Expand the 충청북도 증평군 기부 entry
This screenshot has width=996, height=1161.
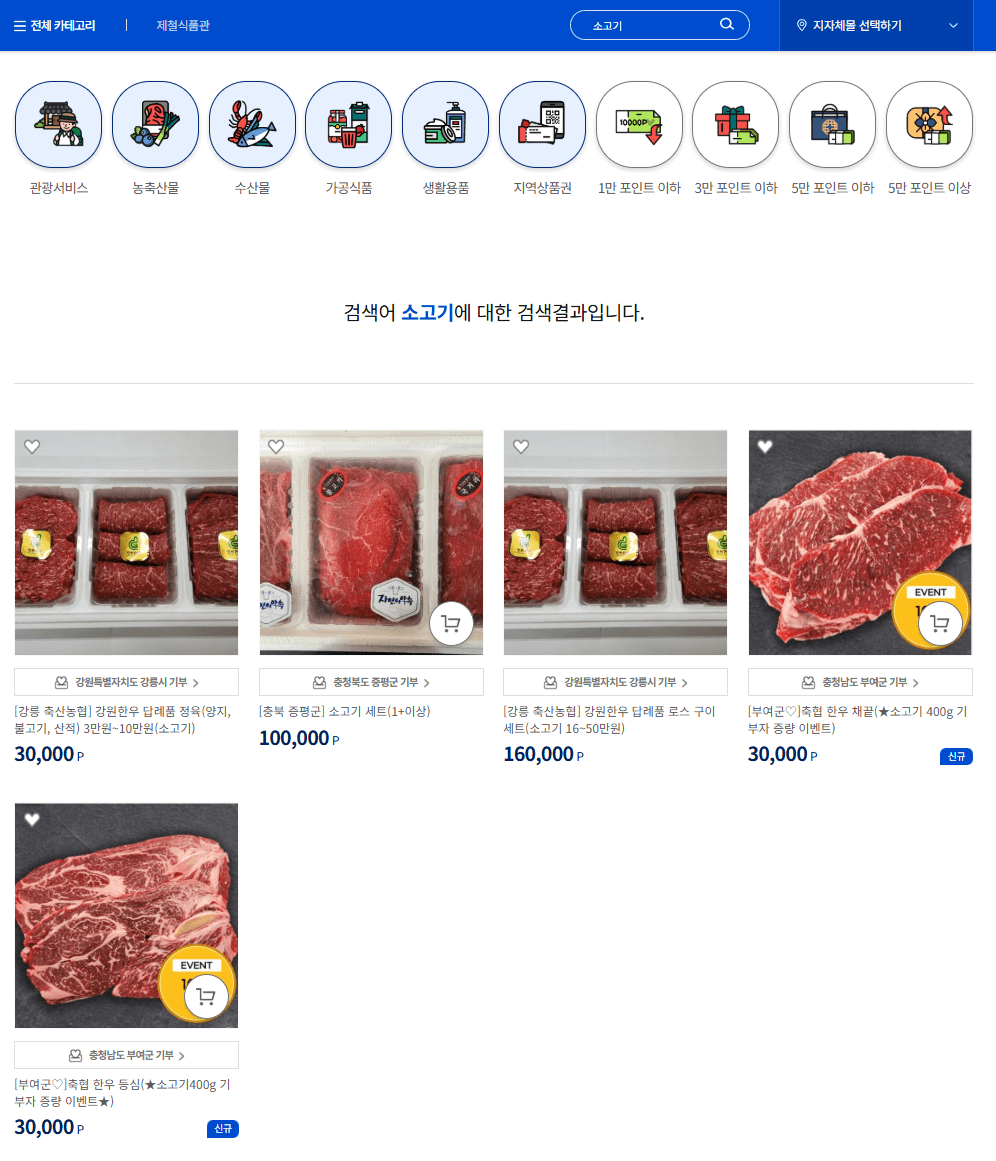click(371, 681)
